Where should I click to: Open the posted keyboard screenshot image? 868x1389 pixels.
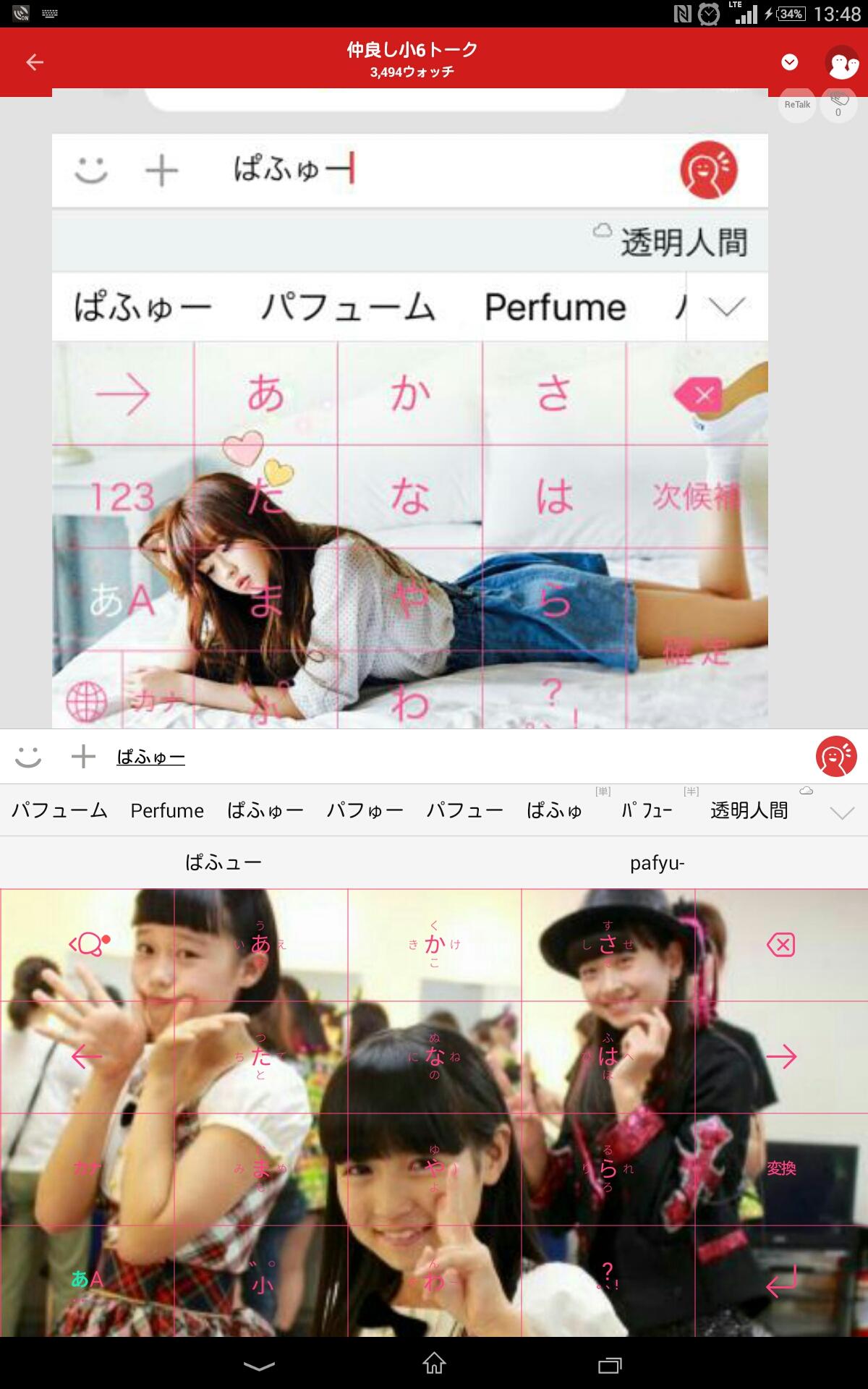pos(409,430)
